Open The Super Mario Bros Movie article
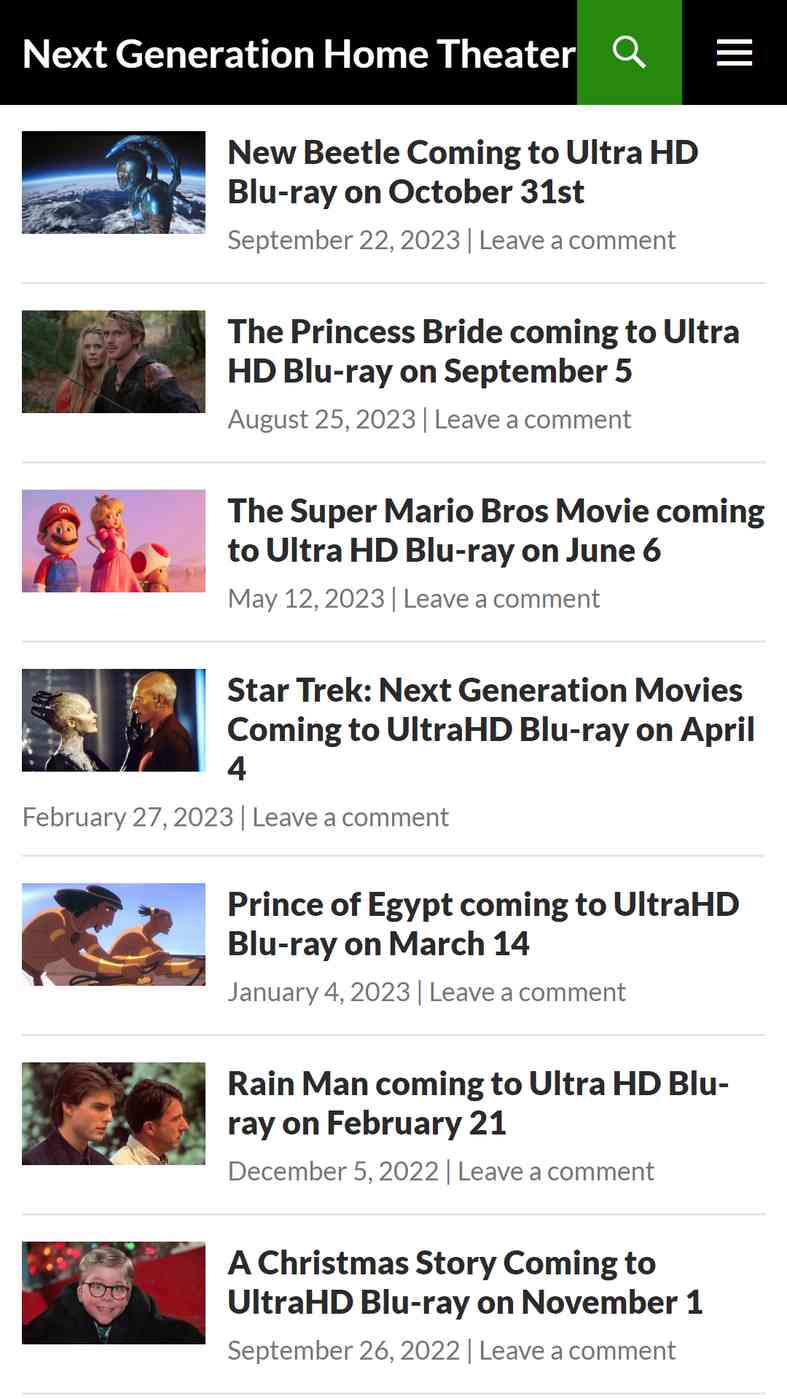 coord(496,529)
